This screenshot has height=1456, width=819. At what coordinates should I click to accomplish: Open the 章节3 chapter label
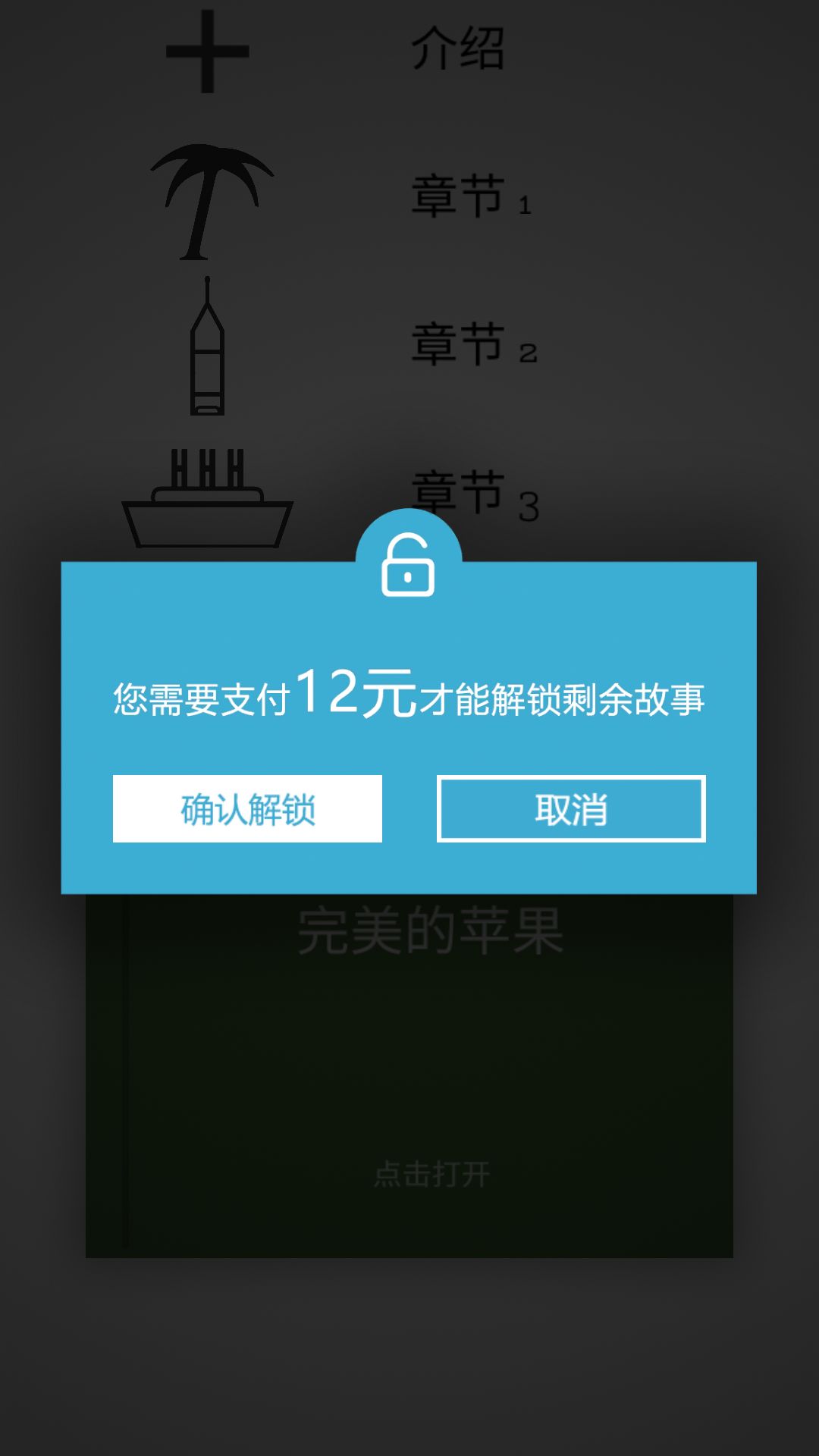470,493
